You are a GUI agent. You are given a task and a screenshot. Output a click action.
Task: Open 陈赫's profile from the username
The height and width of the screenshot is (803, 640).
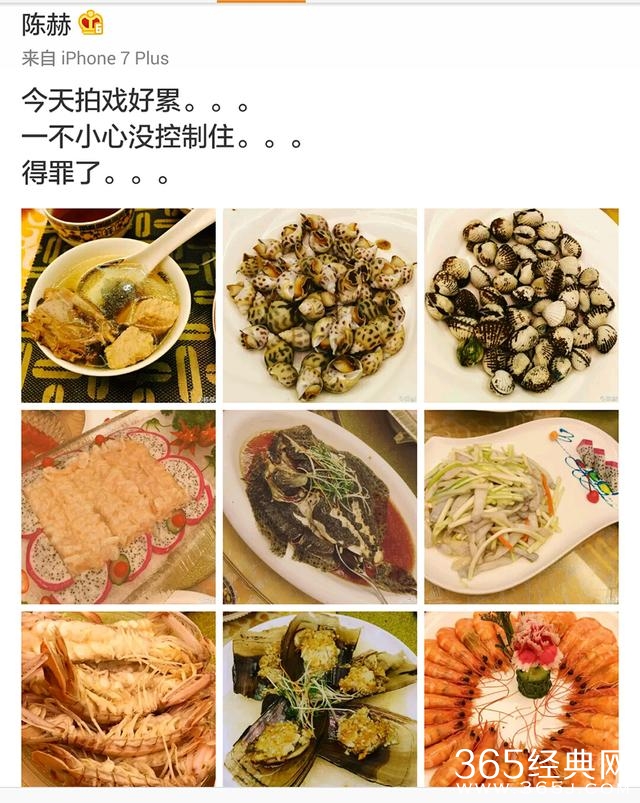click(x=46, y=24)
